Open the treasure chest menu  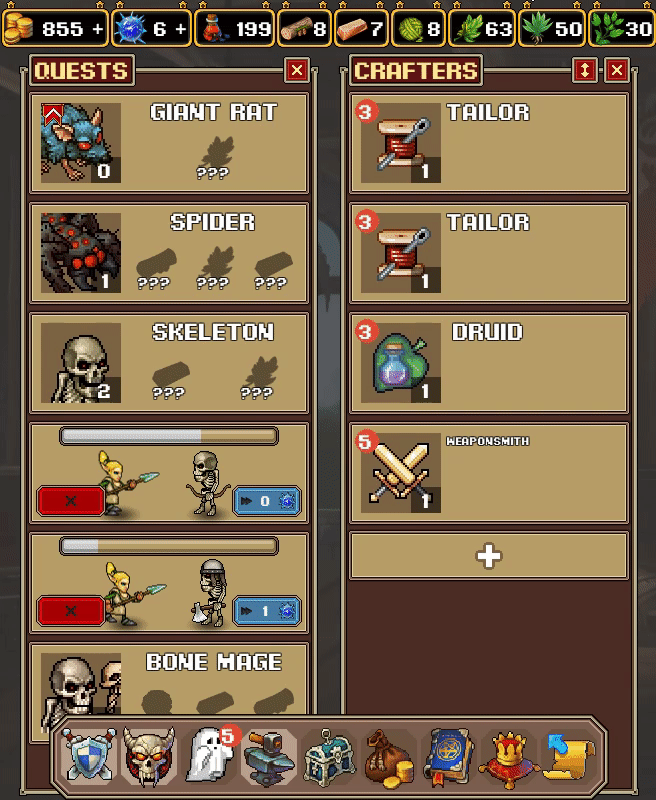click(329, 757)
